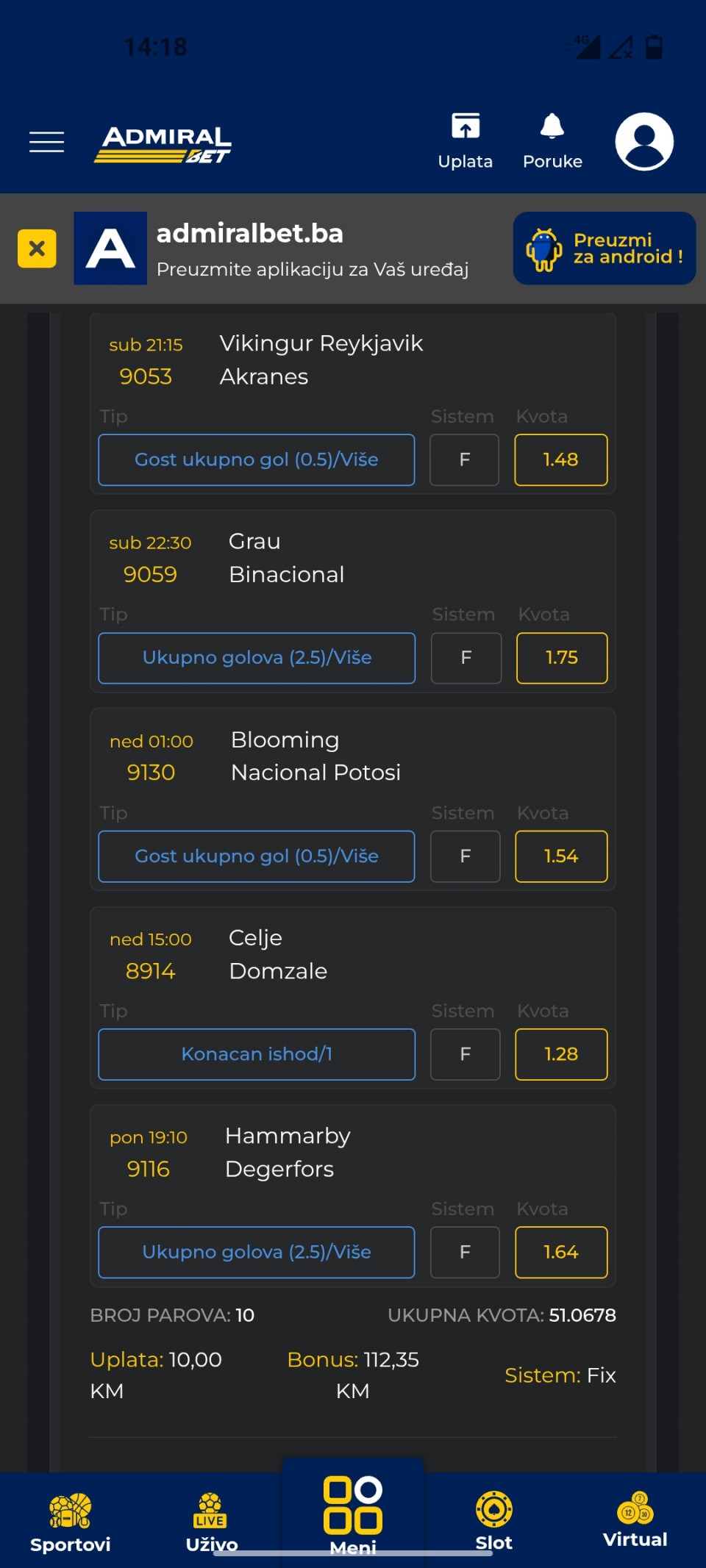Open the Admiral Bet logo home
Screen dimensions: 706x1568
pyautogui.click(x=163, y=145)
